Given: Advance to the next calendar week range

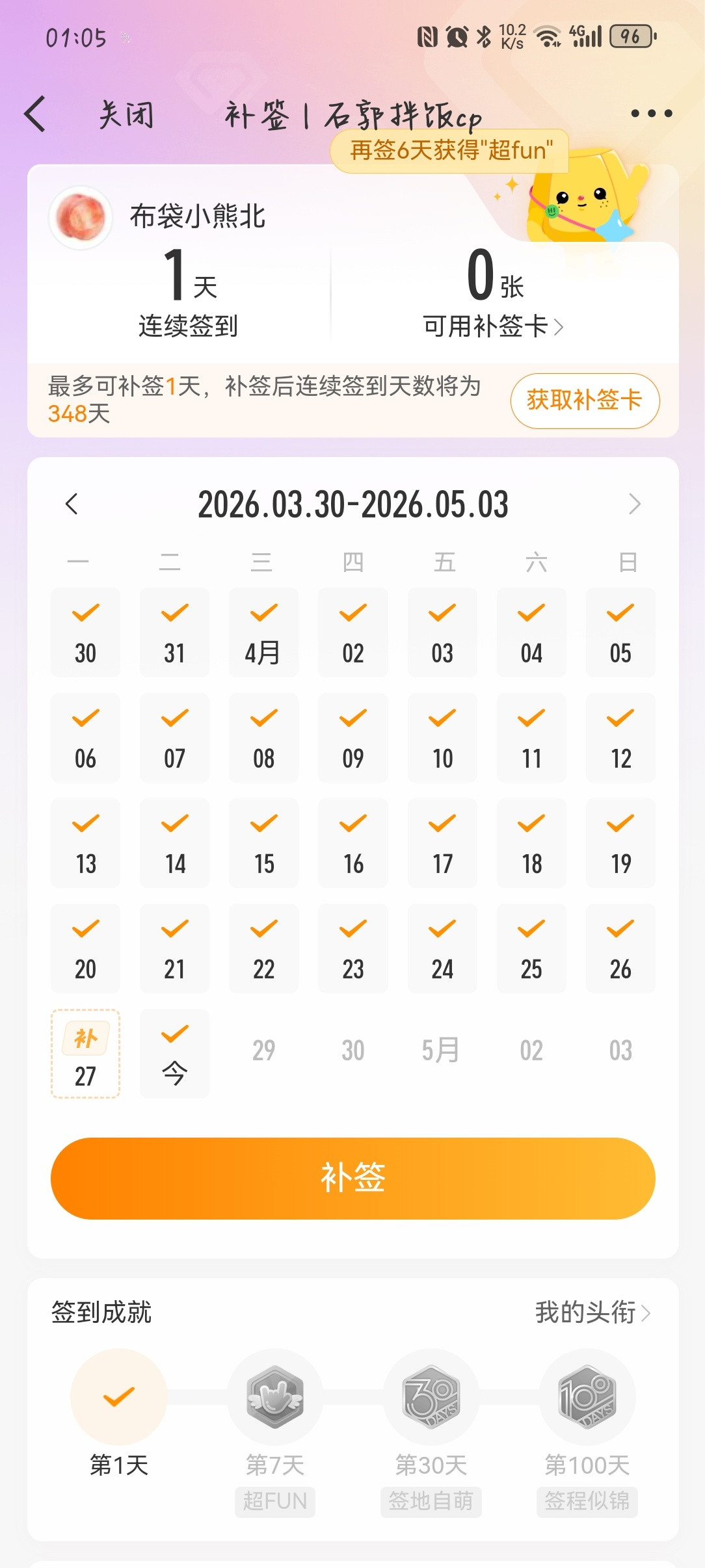Looking at the screenshot, I should [634, 504].
